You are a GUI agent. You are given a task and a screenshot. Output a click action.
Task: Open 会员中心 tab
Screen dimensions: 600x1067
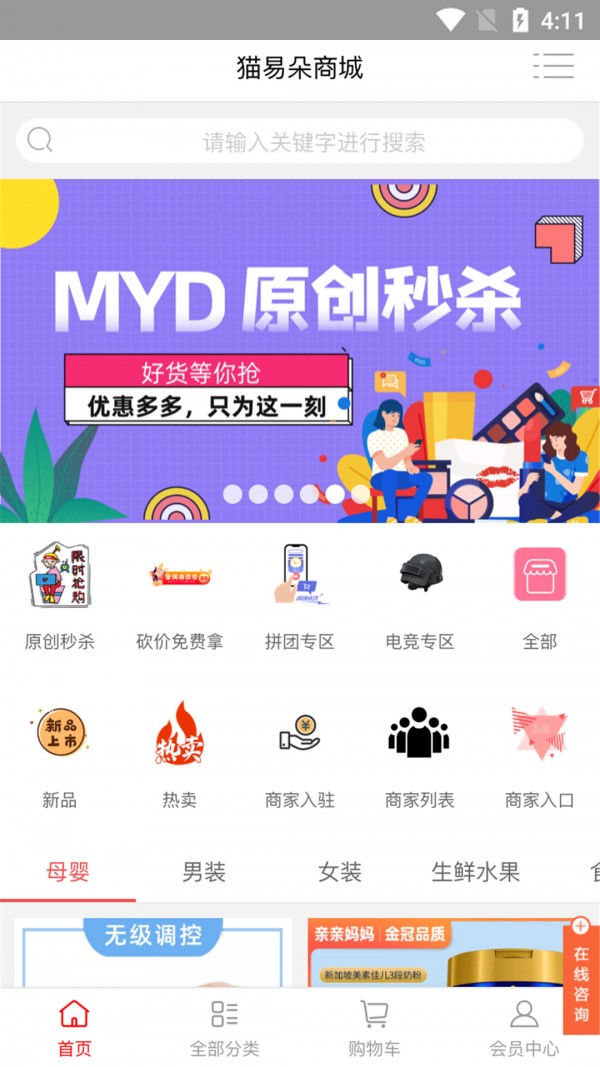point(524,1028)
